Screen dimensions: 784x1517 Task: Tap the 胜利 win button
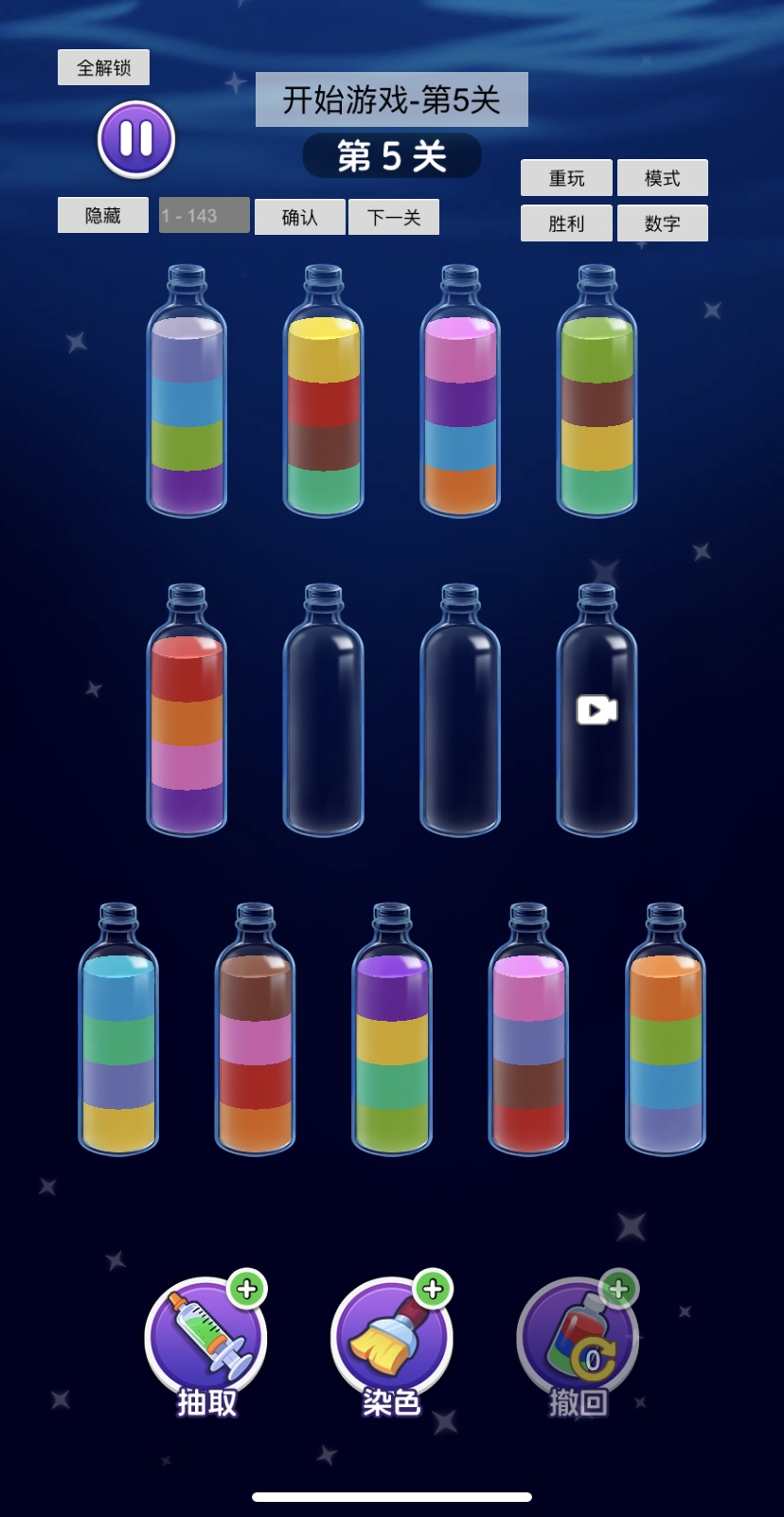[x=566, y=223]
